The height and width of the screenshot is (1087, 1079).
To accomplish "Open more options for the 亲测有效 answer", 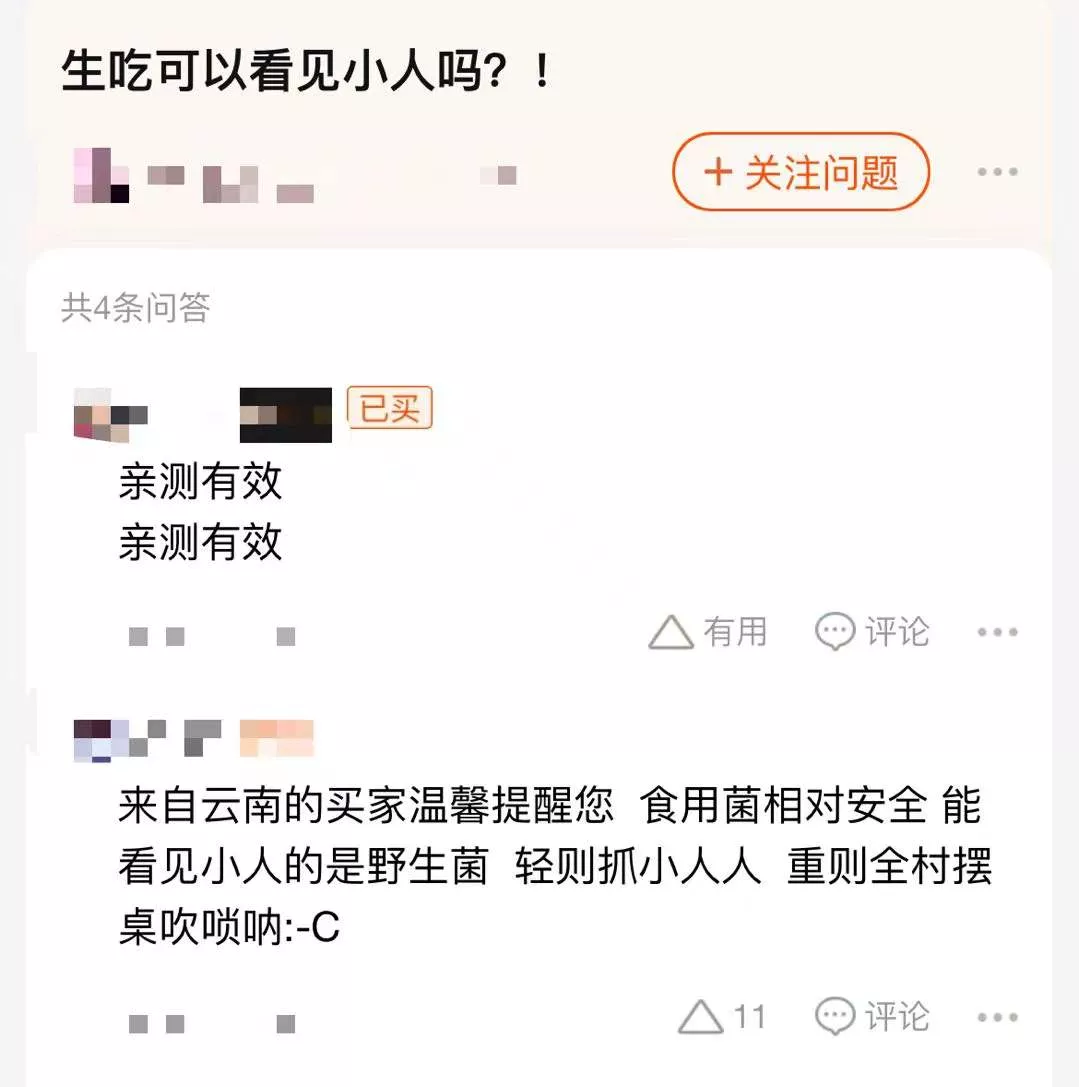I will (x=997, y=633).
